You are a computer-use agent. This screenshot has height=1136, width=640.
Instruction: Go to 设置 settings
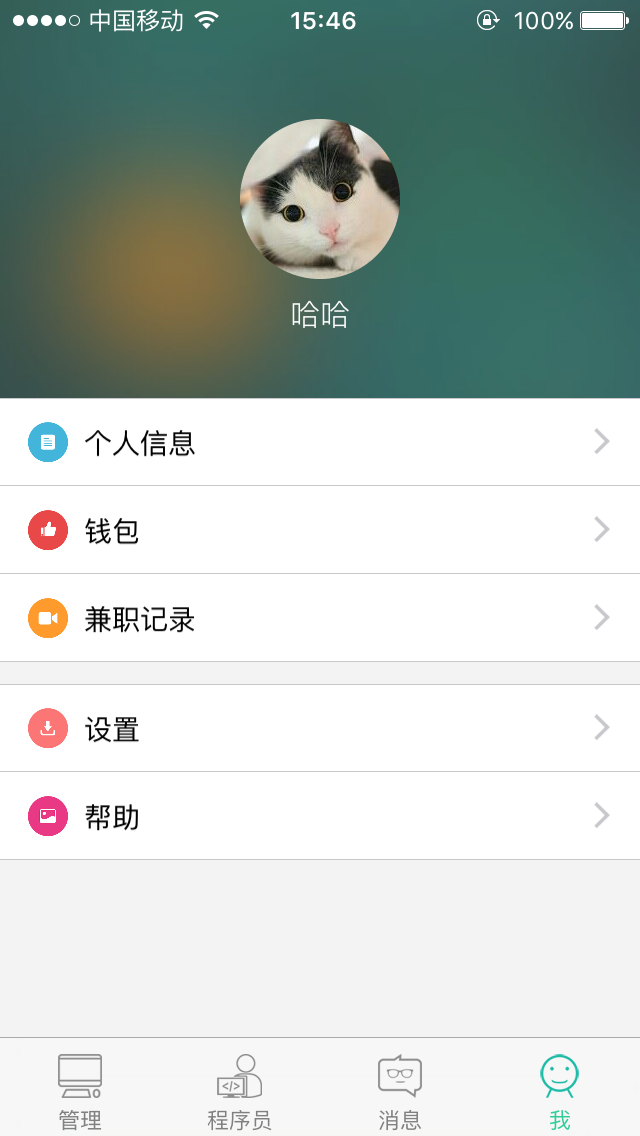pos(320,728)
